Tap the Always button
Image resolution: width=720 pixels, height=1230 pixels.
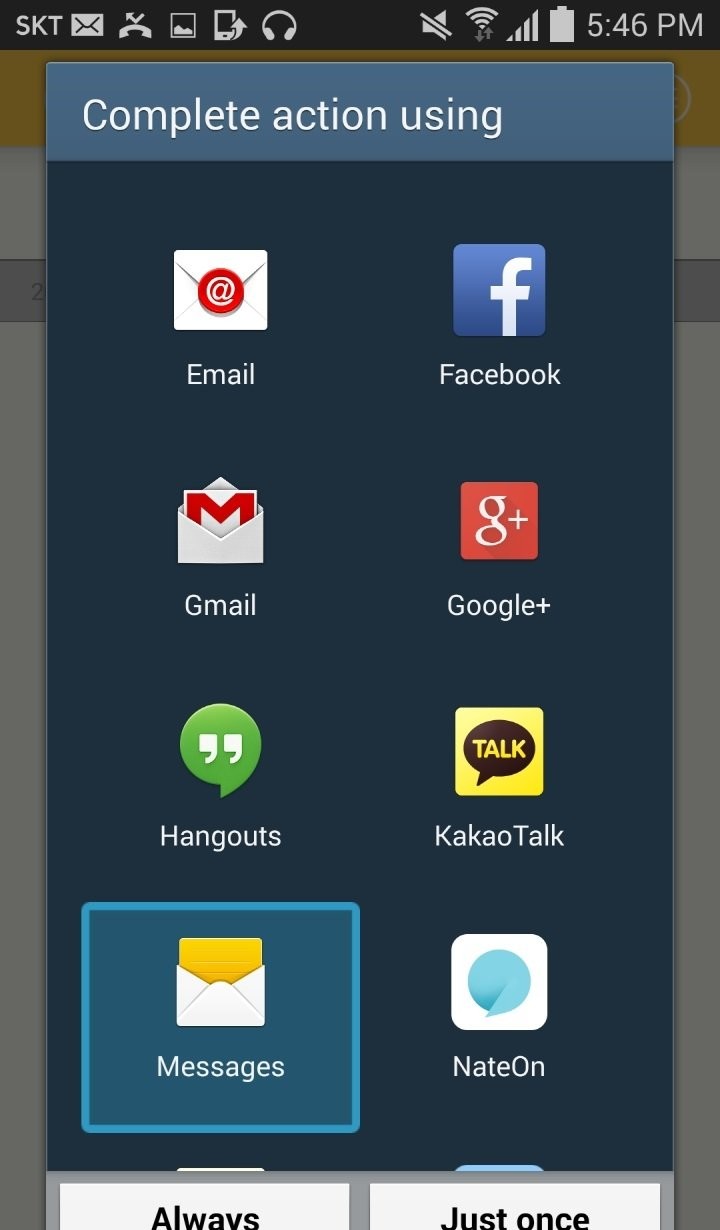pos(205,1210)
